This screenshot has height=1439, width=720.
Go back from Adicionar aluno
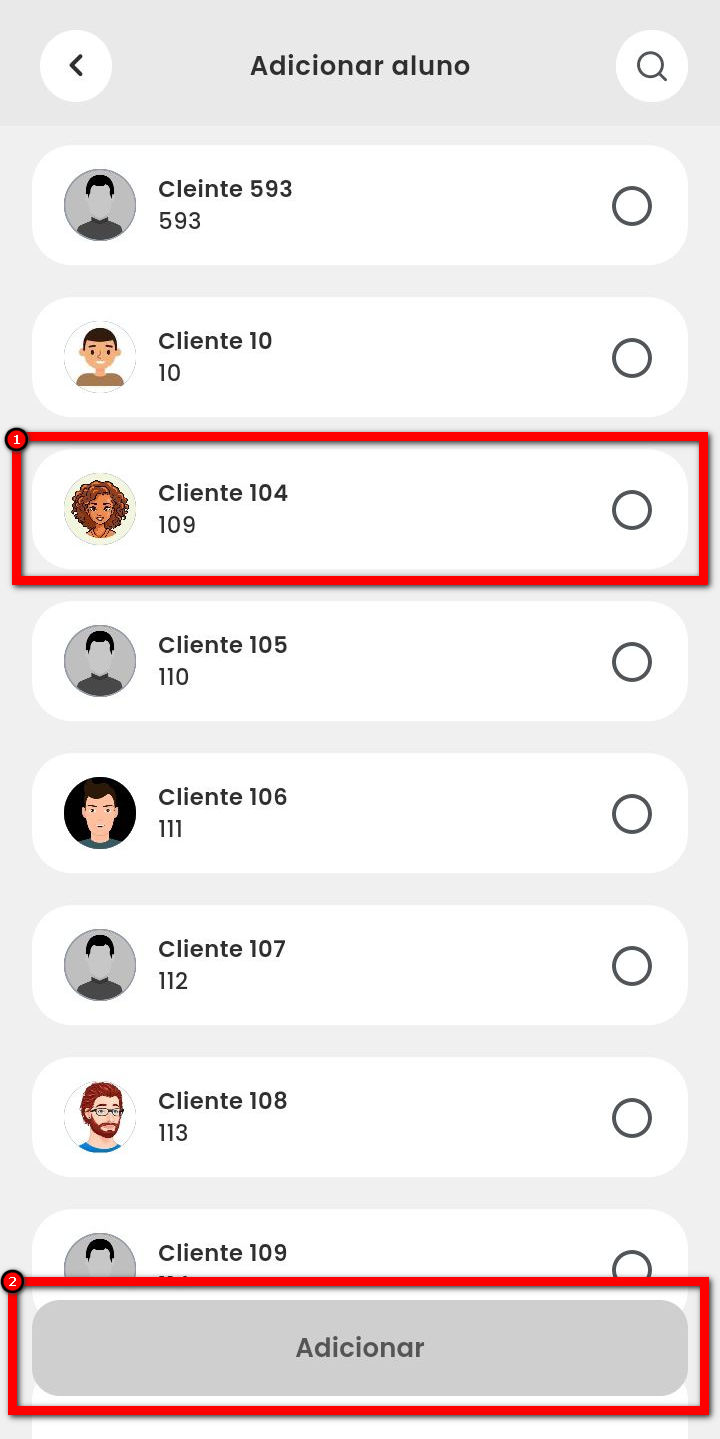click(76, 66)
